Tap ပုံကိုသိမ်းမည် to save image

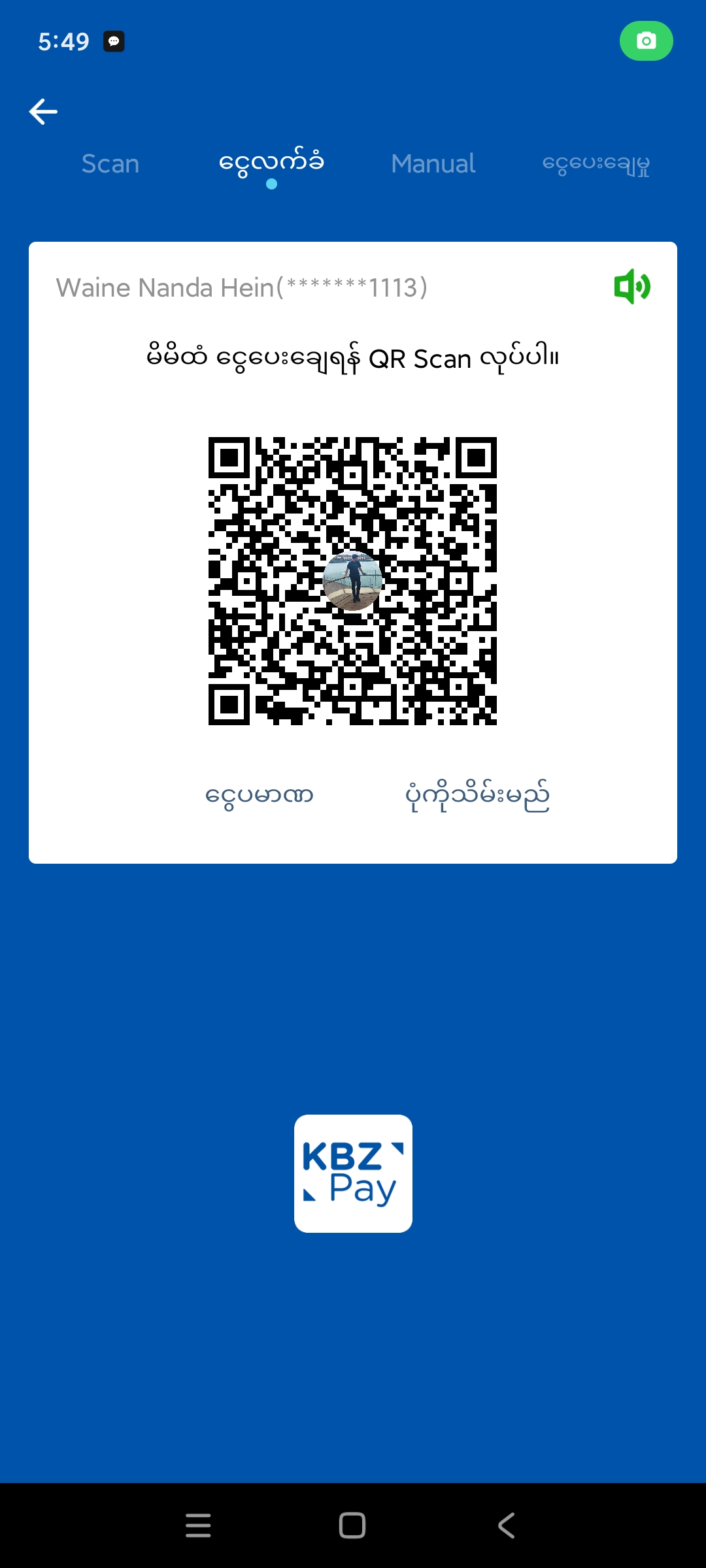pyautogui.click(x=477, y=796)
